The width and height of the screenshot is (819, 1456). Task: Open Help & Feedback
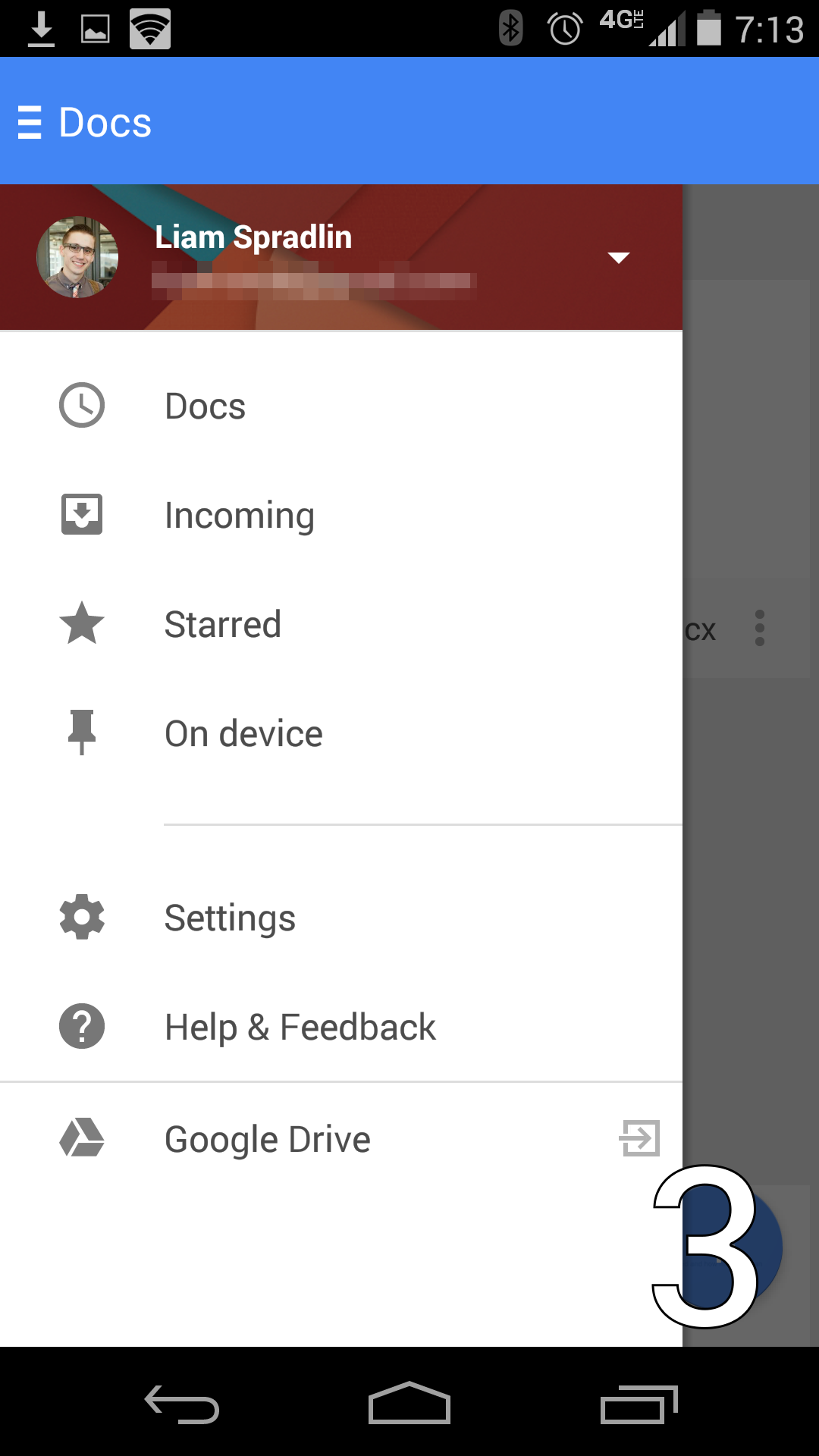pyautogui.click(x=300, y=1026)
